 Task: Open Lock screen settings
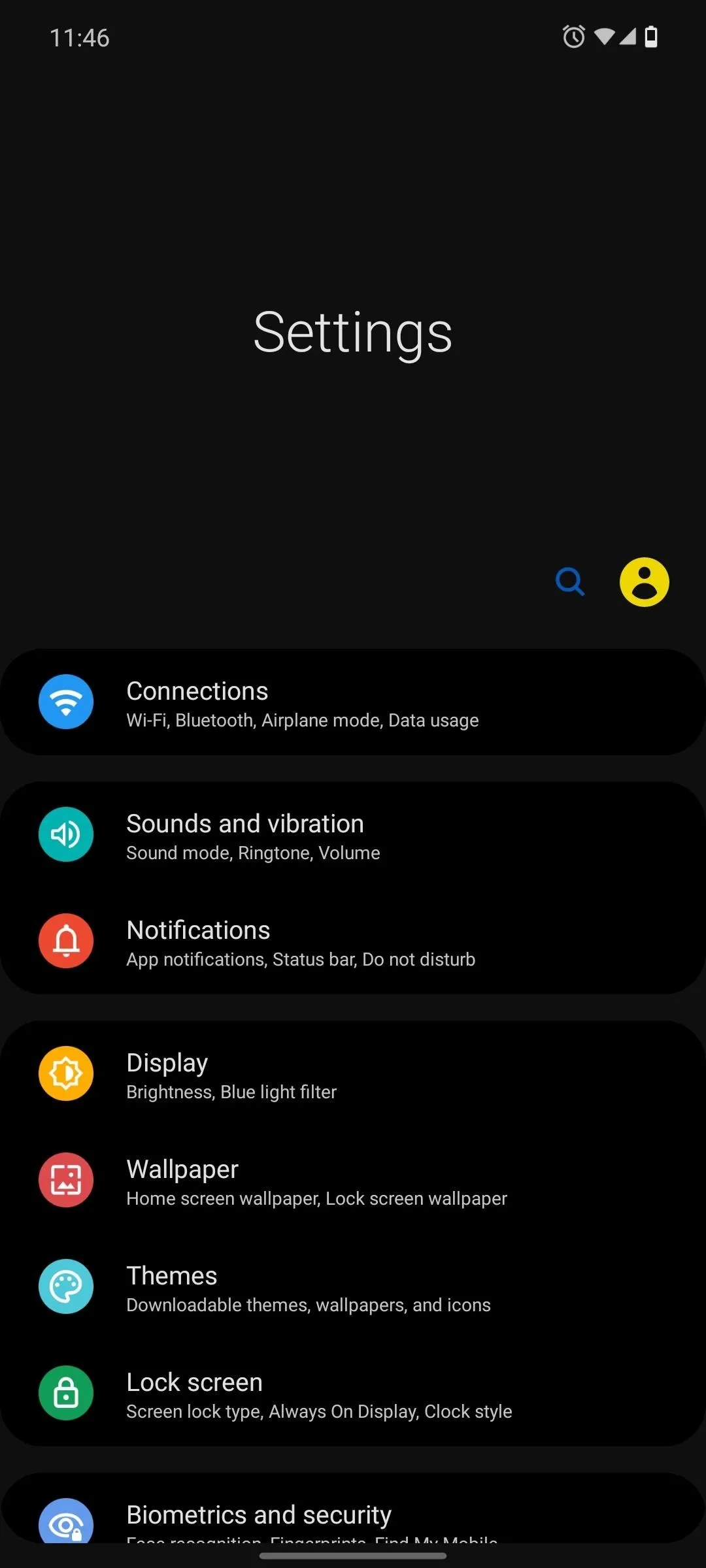[353, 1394]
